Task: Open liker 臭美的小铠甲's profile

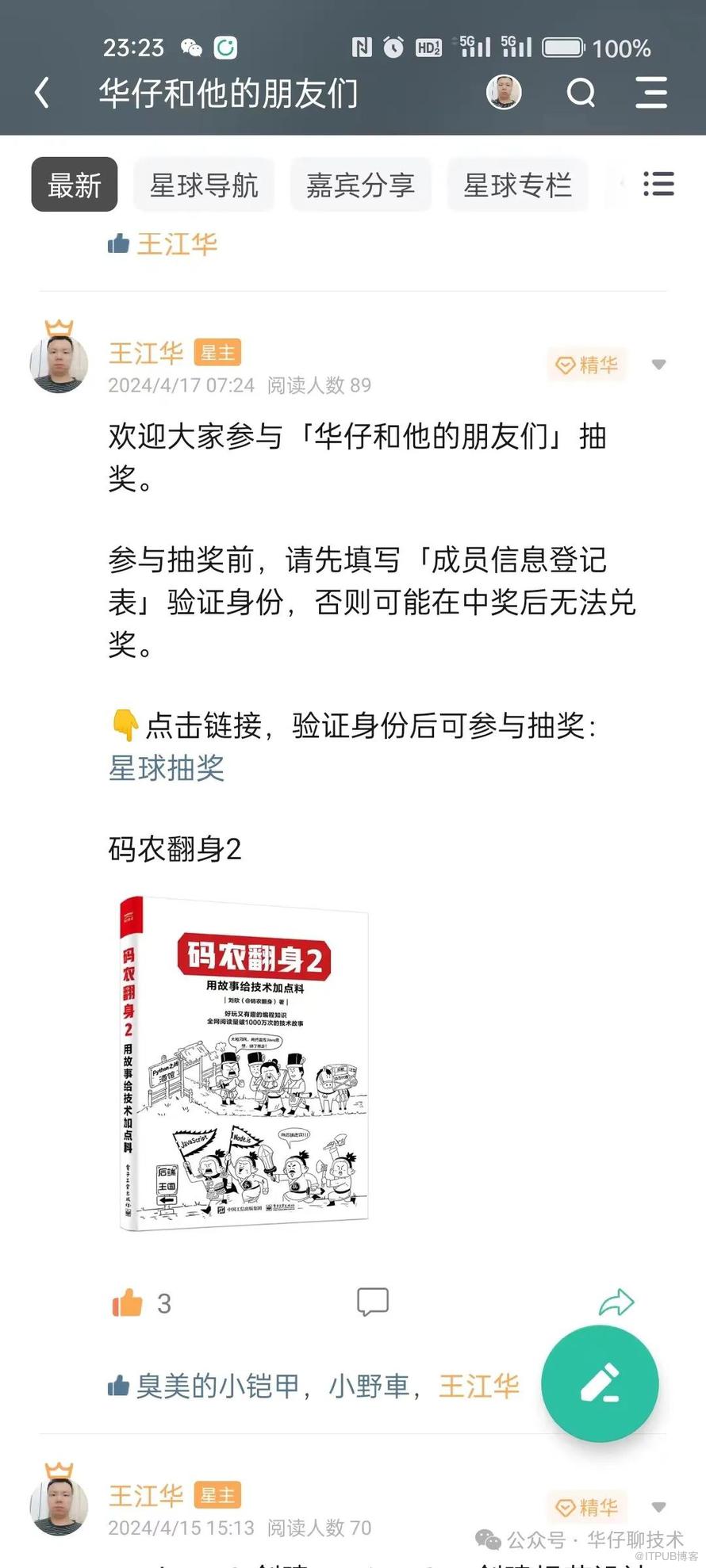Action: [x=217, y=1385]
